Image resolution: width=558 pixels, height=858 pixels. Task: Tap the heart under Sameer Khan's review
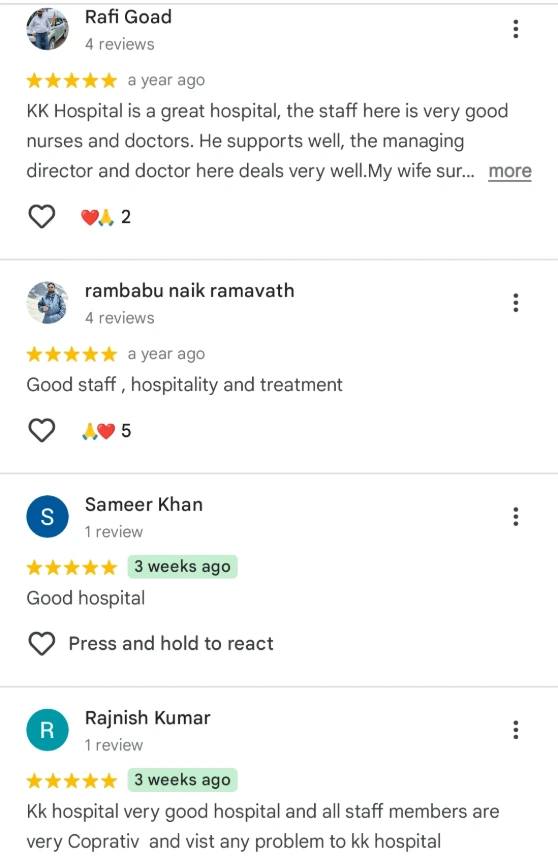coord(42,644)
